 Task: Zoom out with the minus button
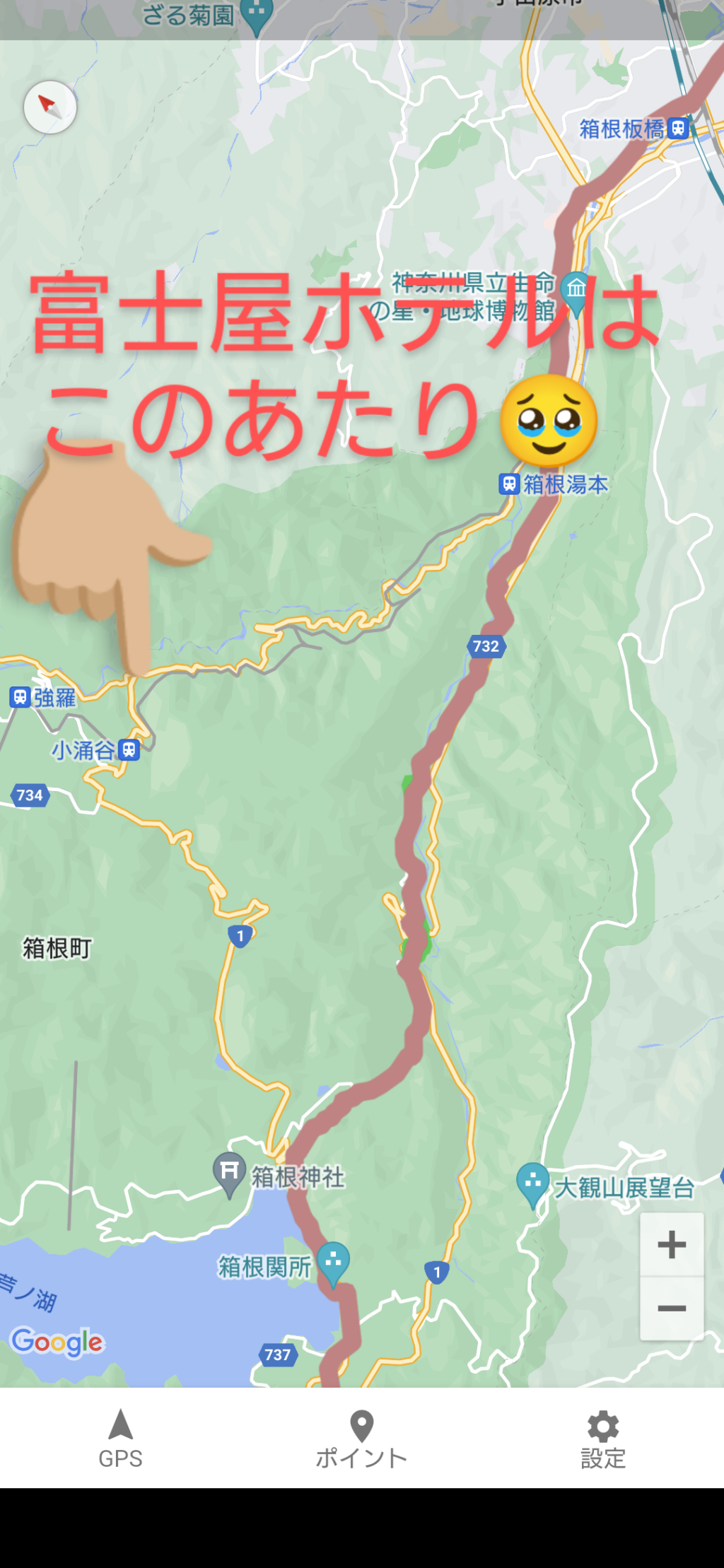tap(671, 1308)
